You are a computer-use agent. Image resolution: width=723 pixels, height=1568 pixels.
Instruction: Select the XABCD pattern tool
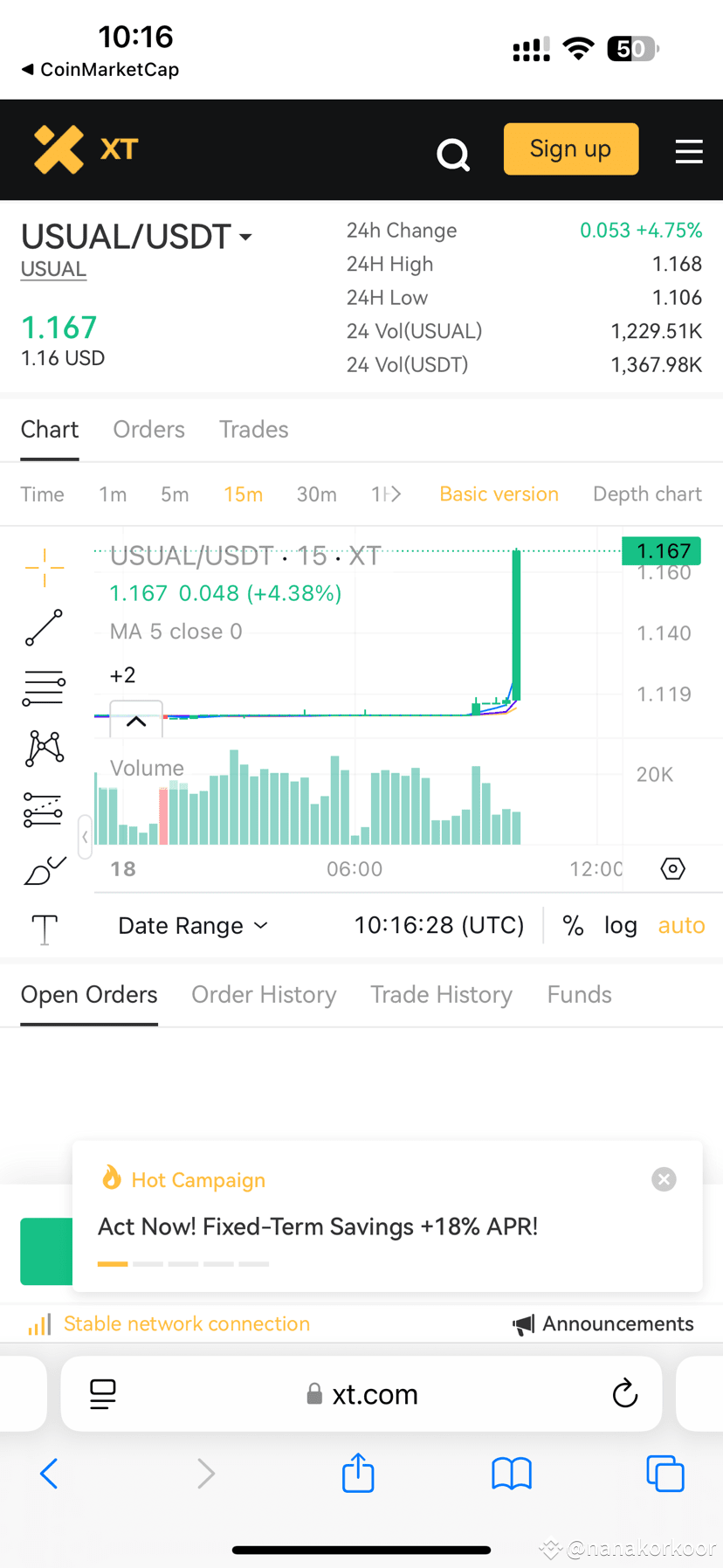pos(44,749)
